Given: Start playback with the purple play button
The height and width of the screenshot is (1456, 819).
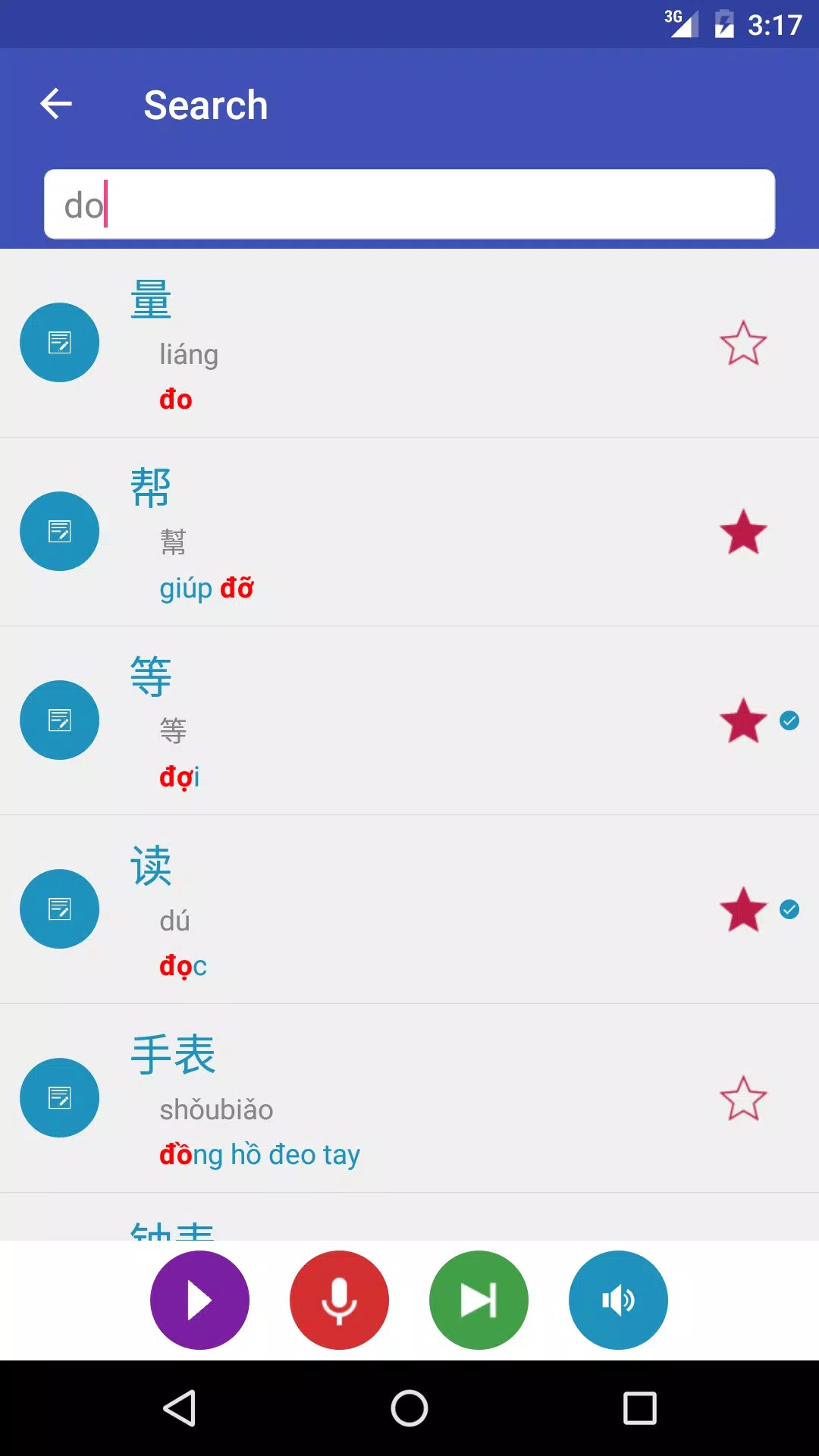Looking at the screenshot, I should (199, 1300).
